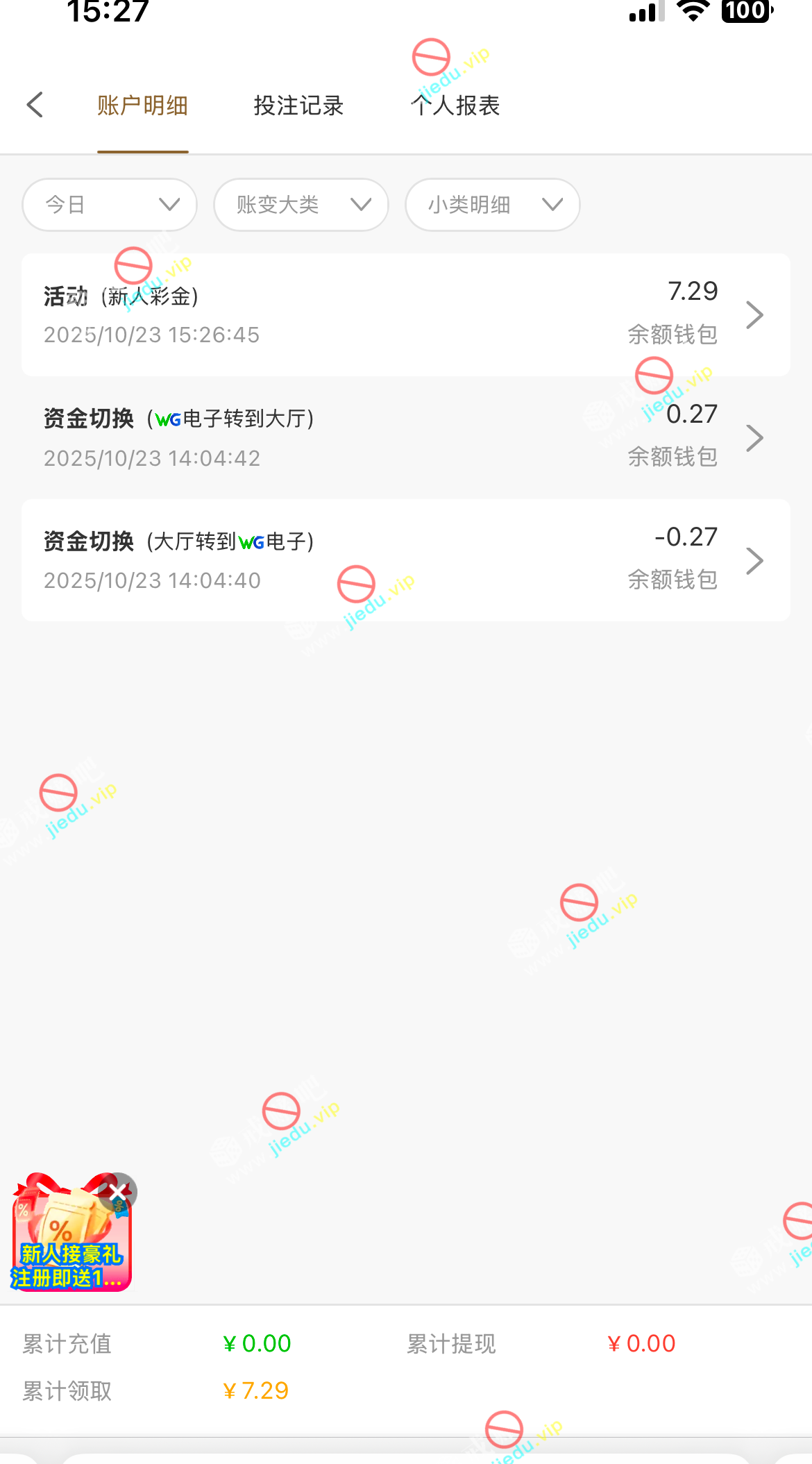
Task: Go back using the back arrow
Action: point(35,106)
